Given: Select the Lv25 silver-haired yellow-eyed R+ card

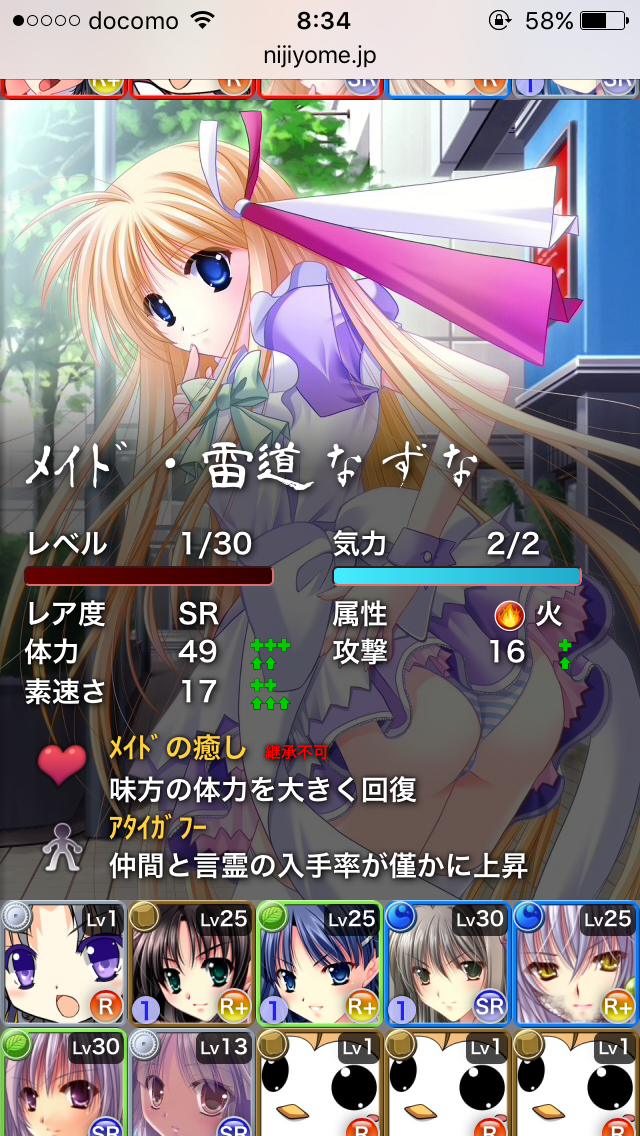Looking at the screenshot, I should tap(575, 963).
